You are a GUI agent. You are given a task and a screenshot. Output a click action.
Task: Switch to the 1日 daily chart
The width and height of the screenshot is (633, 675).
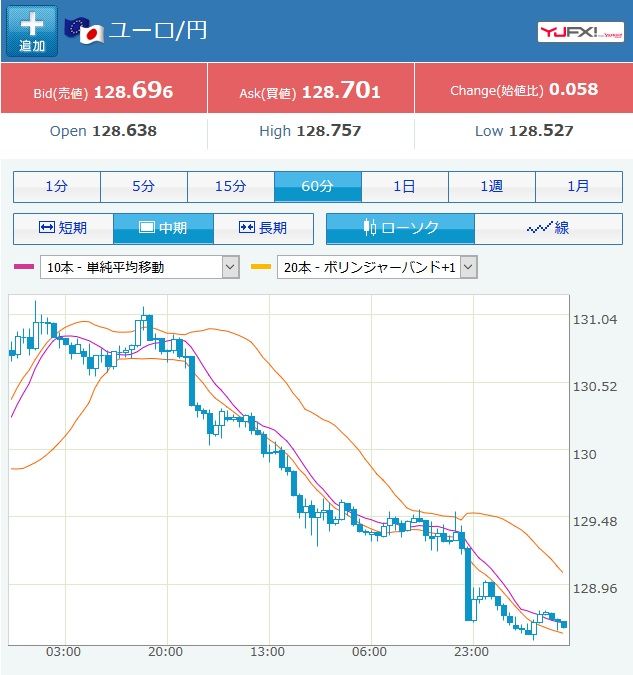[x=405, y=186]
